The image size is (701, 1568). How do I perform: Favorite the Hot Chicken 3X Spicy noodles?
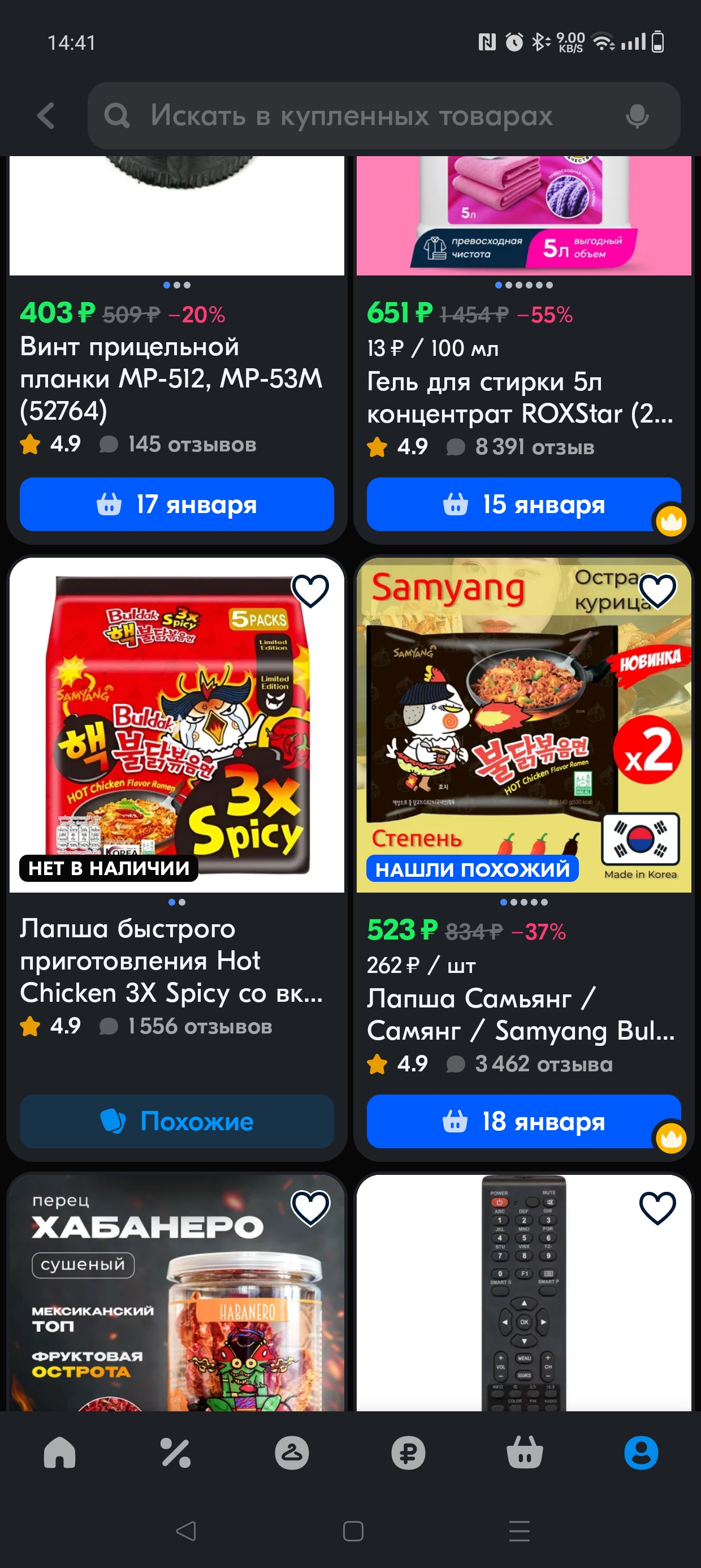click(x=310, y=591)
